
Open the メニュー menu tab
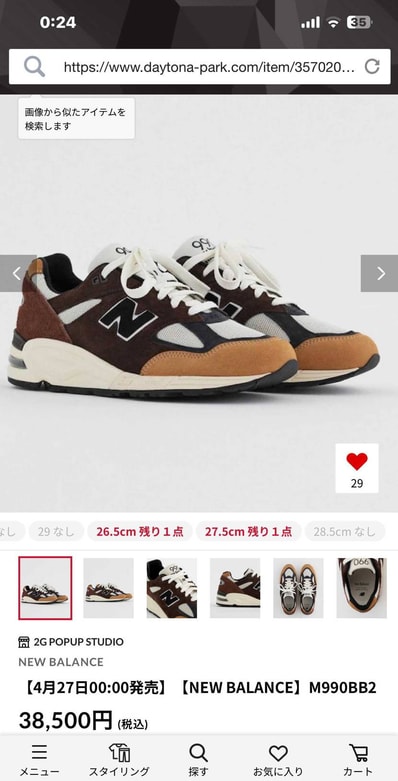39,760
